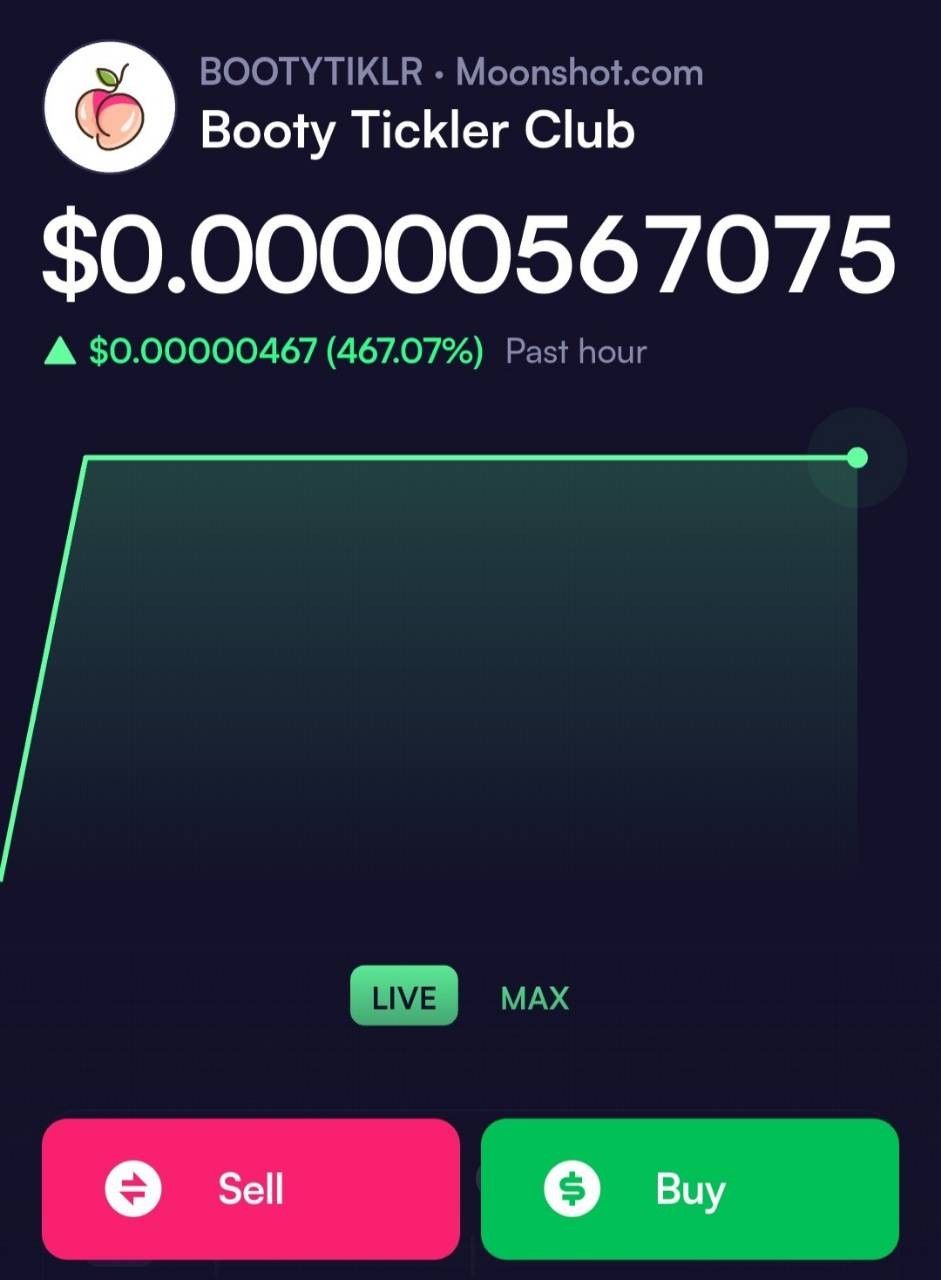The height and width of the screenshot is (1280, 941).
Task: Tap the dollar sign icon on Buy
Action: coord(572,1189)
